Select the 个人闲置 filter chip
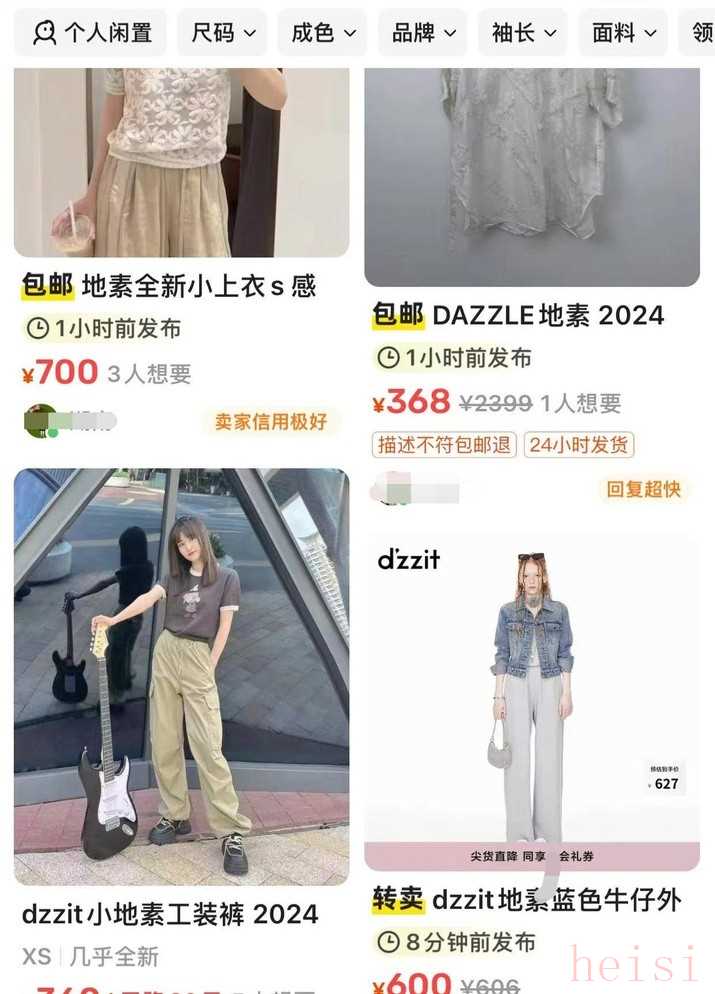The image size is (715, 994). [x=91, y=33]
